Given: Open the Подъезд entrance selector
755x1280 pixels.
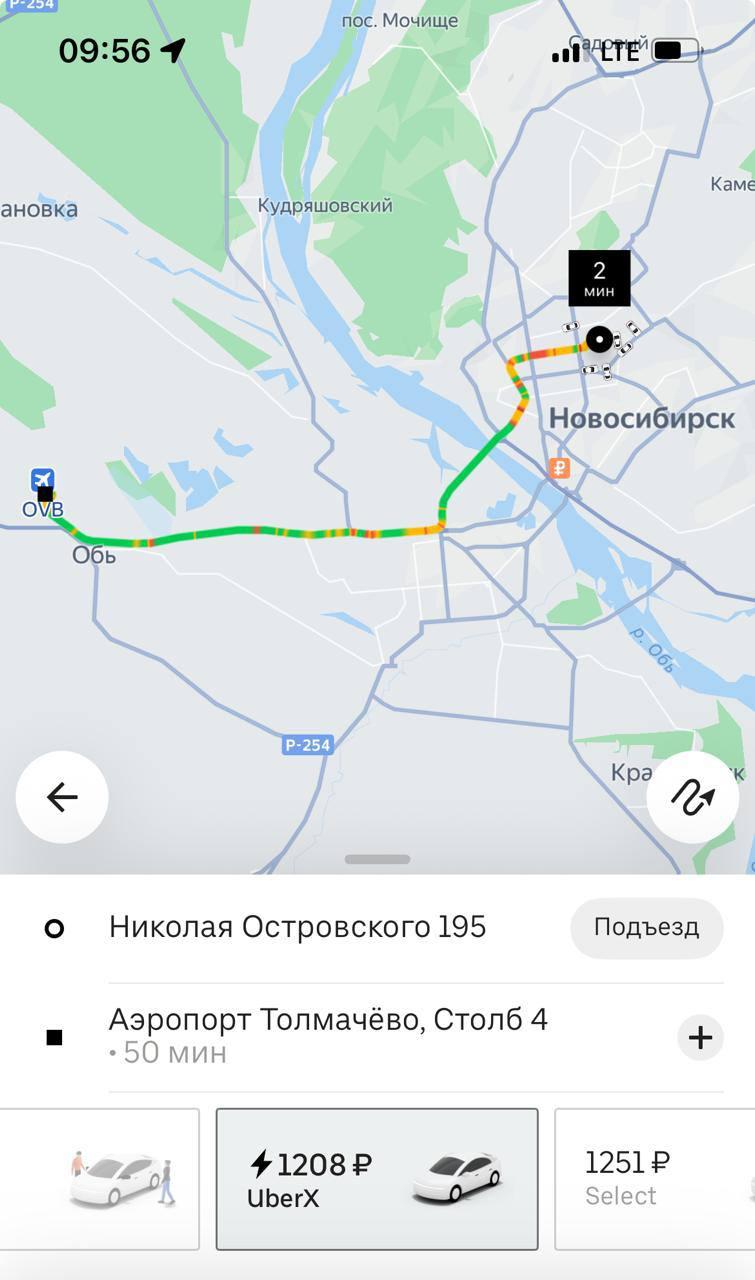Looking at the screenshot, I should pyautogui.click(x=647, y=928).
